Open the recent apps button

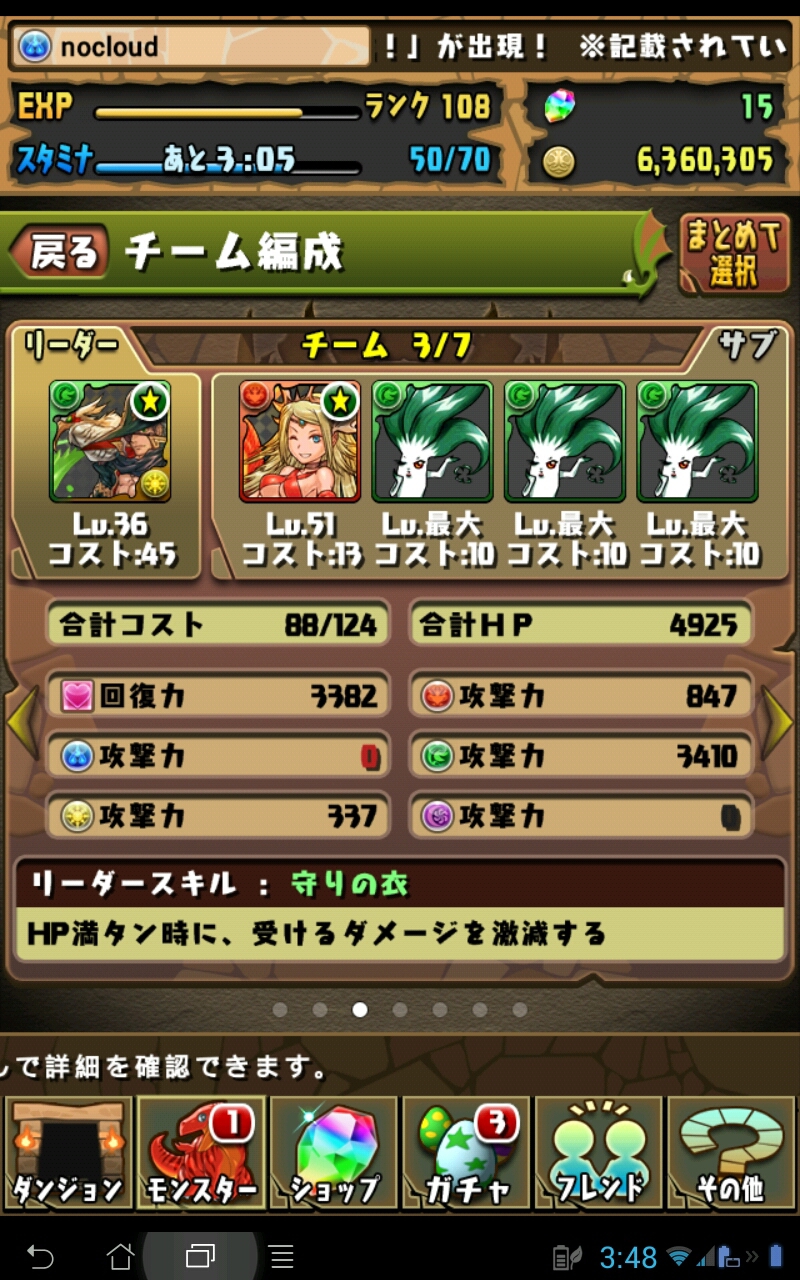tap(200, 1256)
